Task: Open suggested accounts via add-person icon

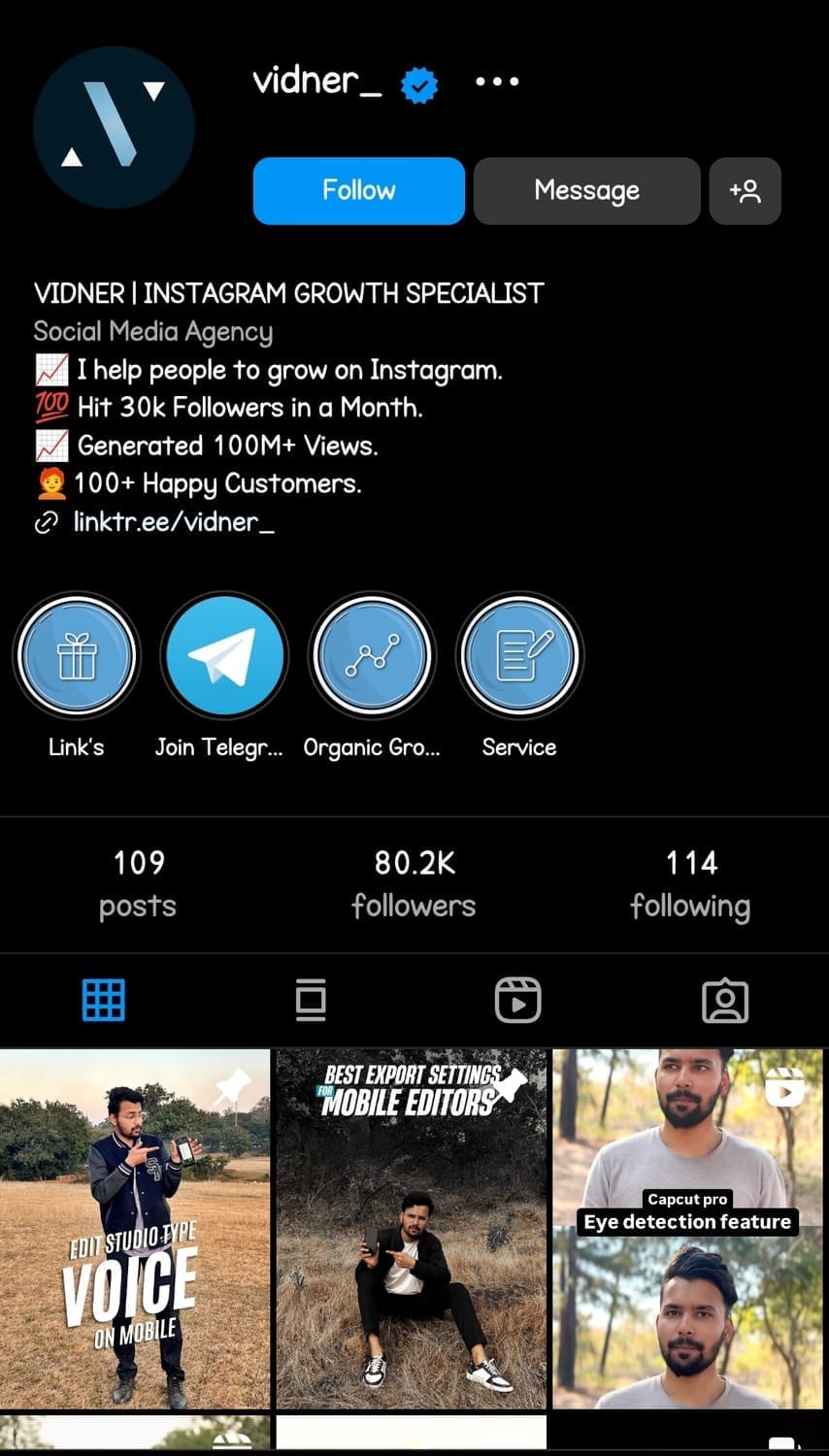Action: click(745, 190)
